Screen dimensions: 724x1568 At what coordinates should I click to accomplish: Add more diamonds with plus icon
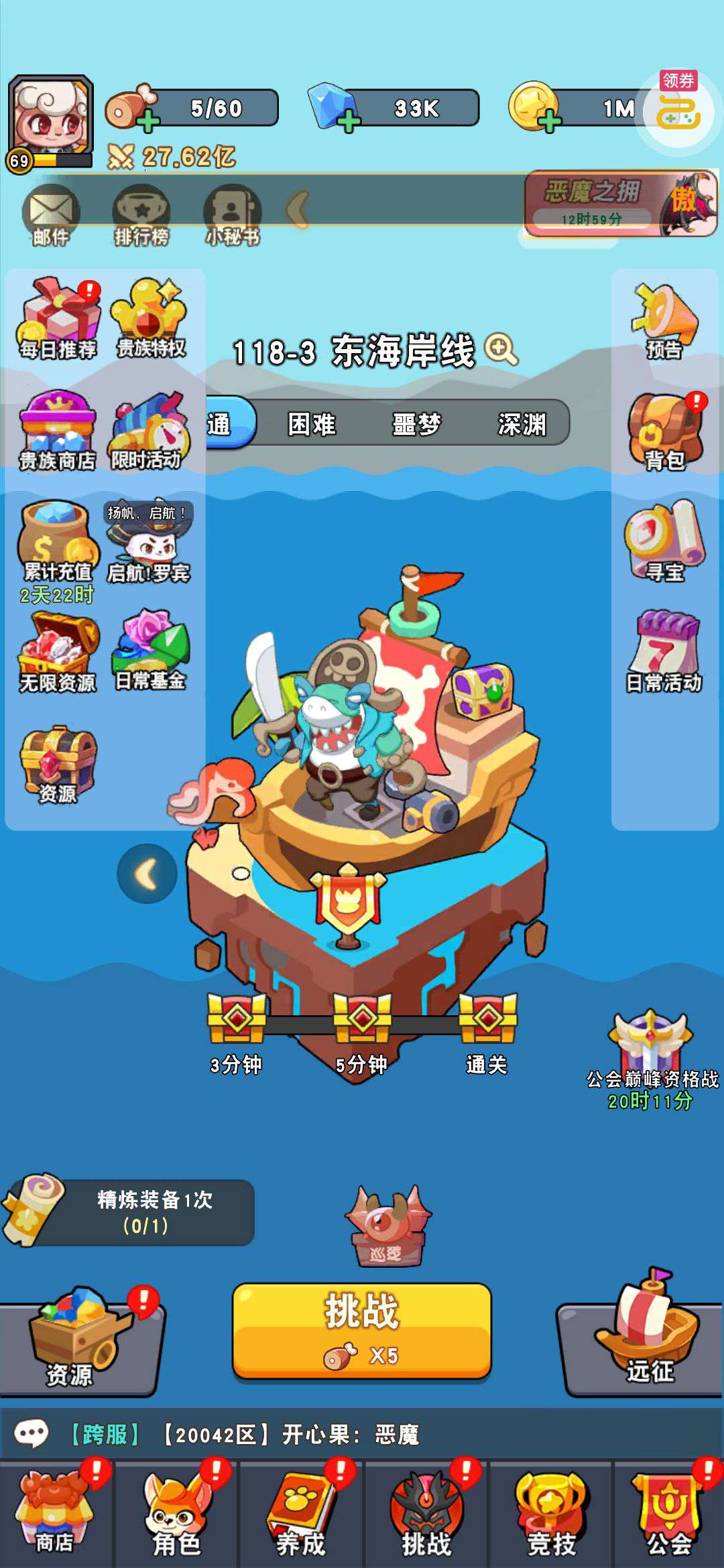click(x=347, y=121)
